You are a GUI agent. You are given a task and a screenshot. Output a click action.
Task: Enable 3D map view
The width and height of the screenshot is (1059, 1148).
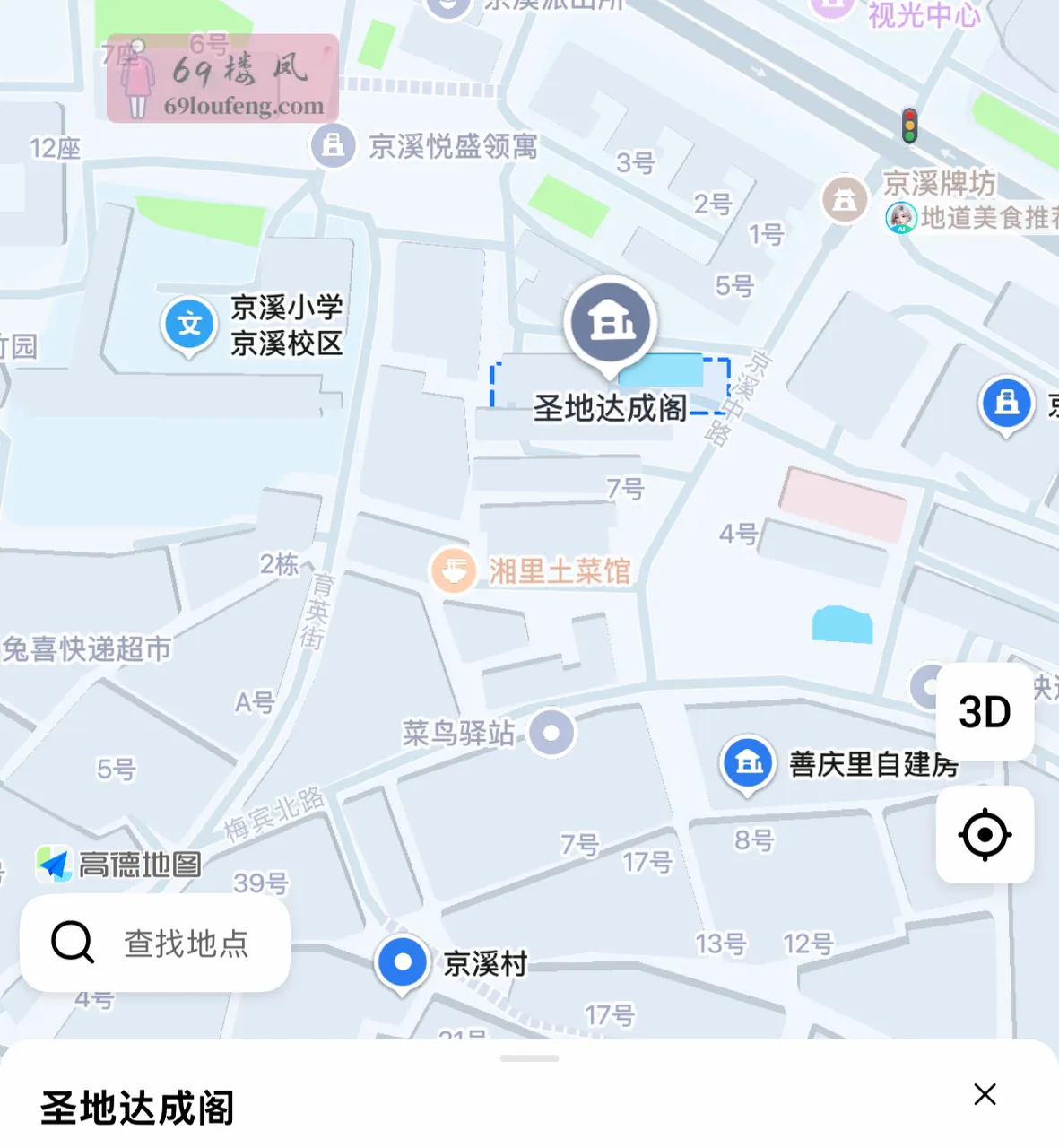tap(984, 711)
